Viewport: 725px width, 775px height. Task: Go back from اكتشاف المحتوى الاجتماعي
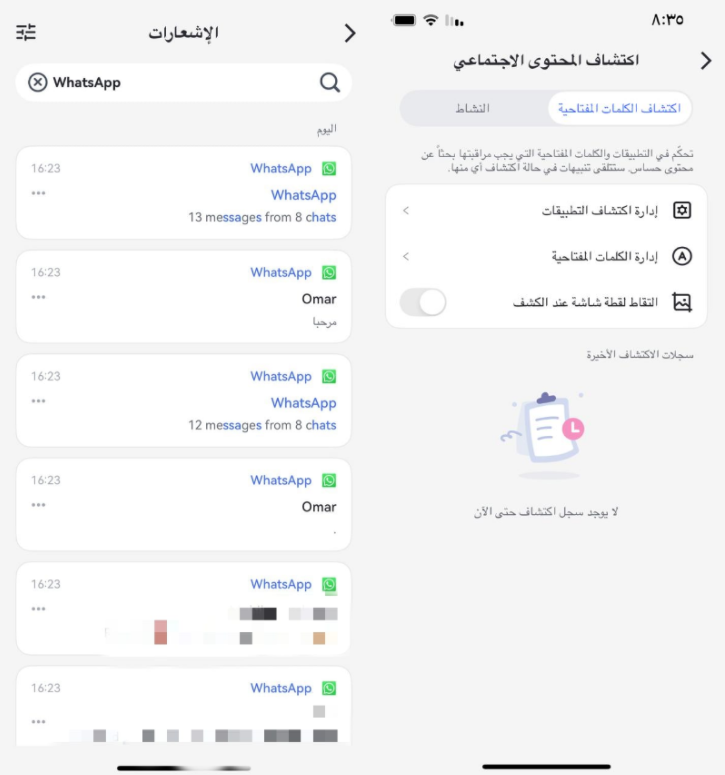706,61
